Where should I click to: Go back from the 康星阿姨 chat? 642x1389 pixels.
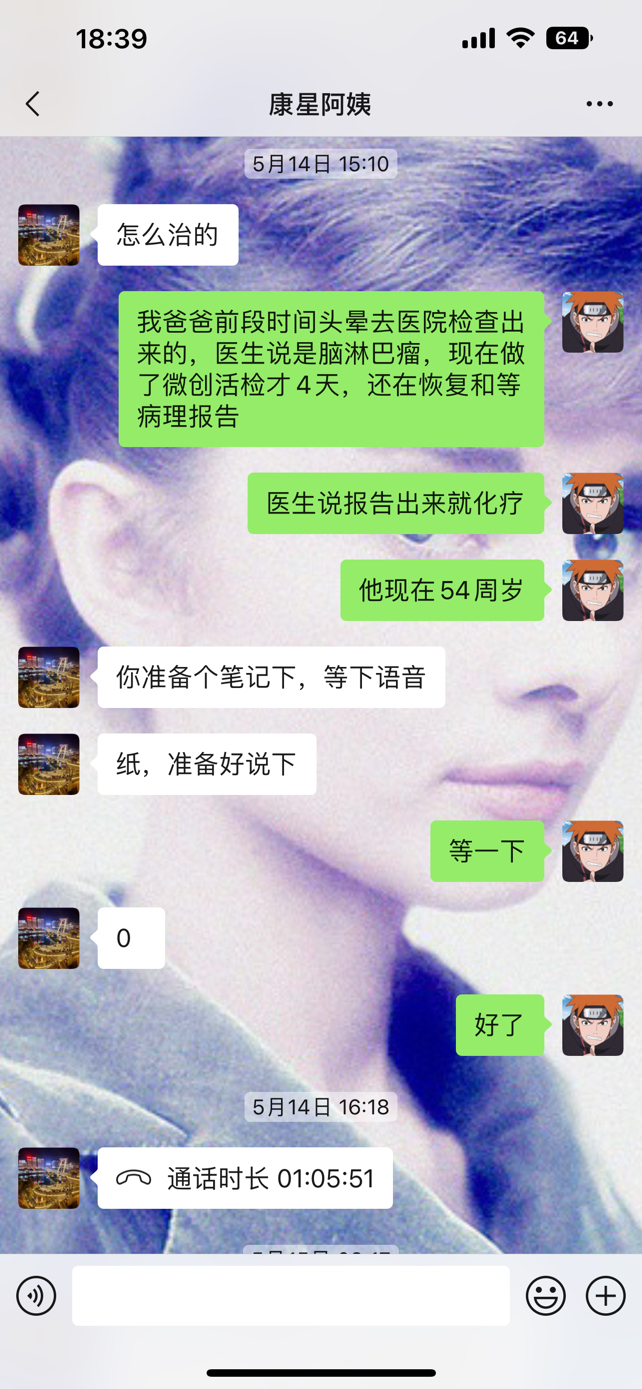point(33,104)
